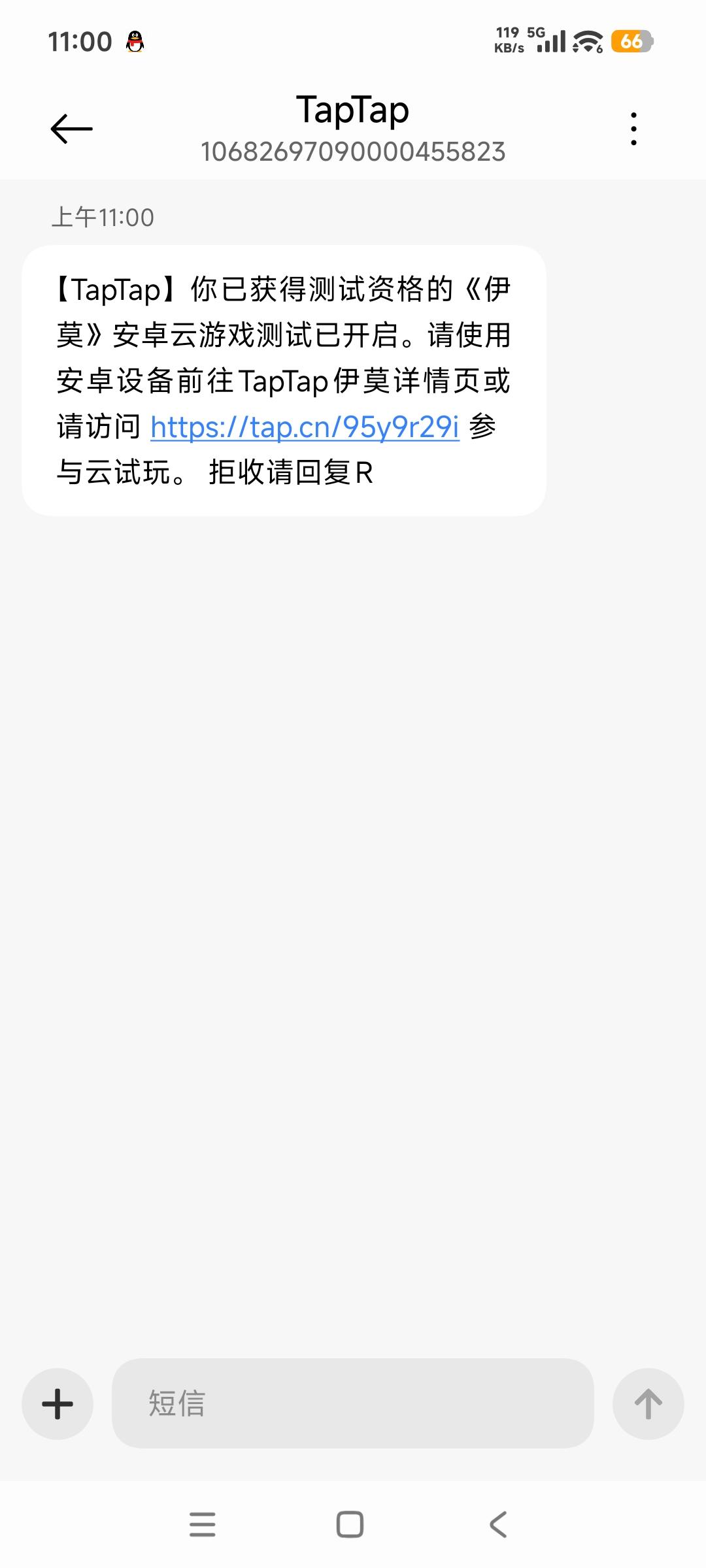The width and height of the screenshot is (706, 1568).
Task: Open recent apps from navigation bar
Action: pos(202,1524)
